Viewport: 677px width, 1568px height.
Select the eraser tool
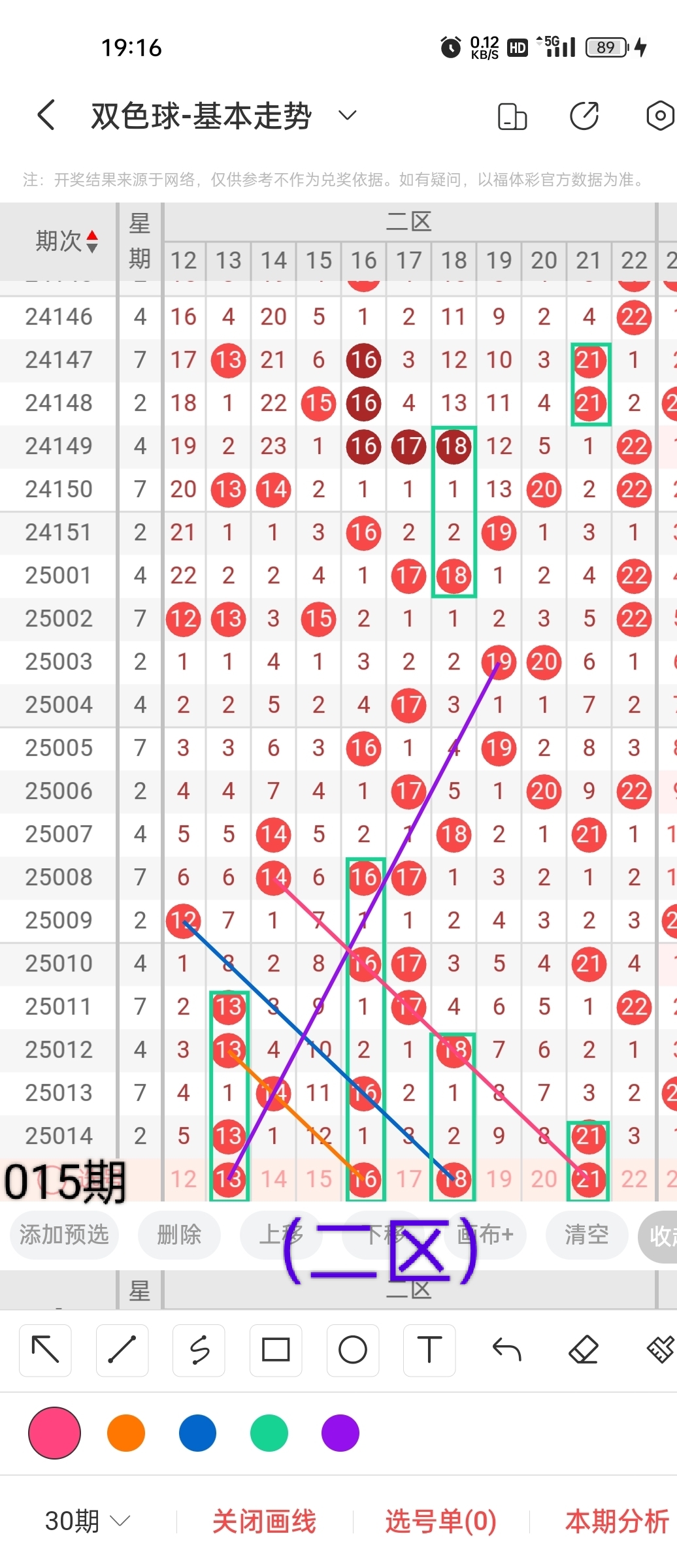click(584, 1350)
